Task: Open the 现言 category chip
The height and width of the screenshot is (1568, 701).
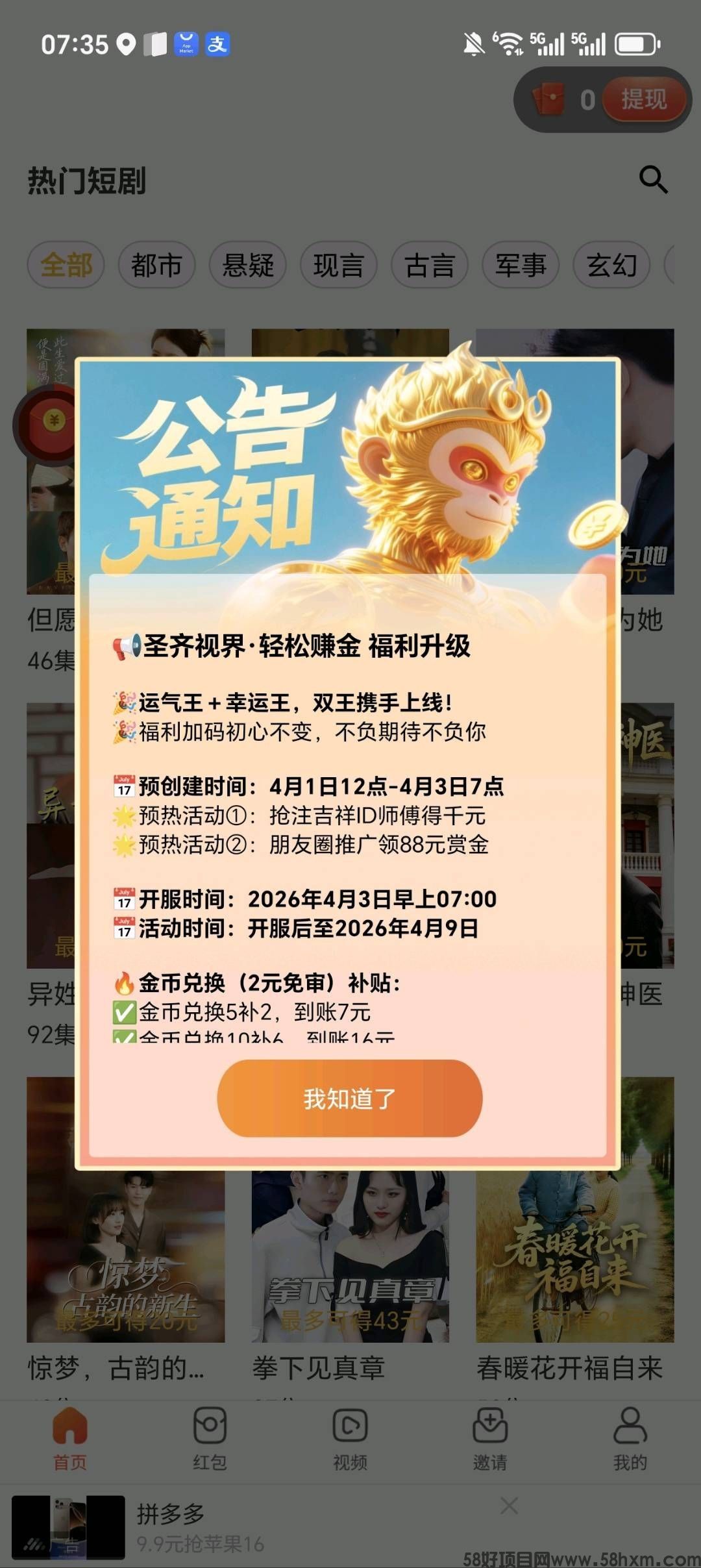Action: pos(339,265)
